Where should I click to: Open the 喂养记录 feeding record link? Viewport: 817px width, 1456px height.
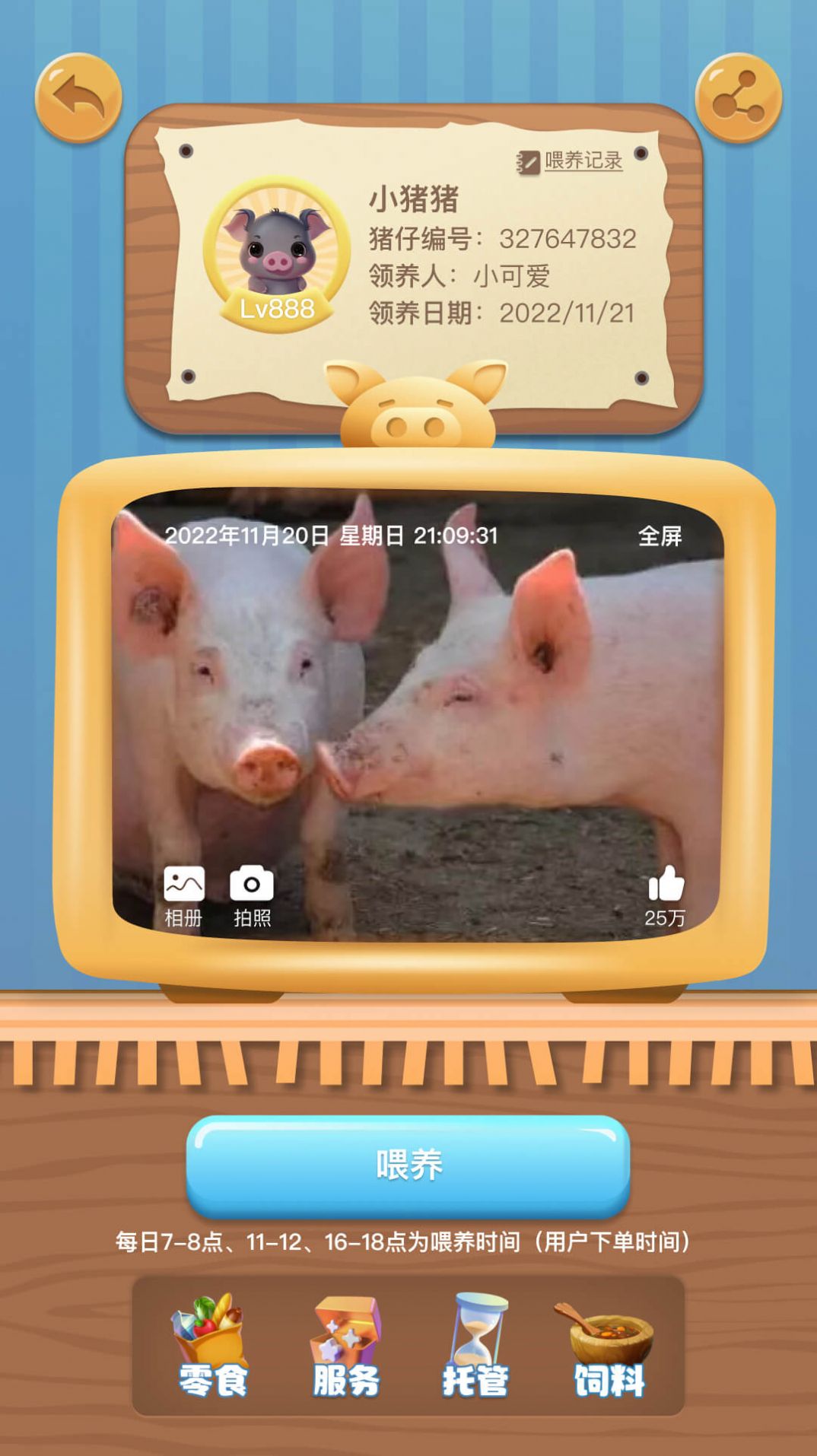[x=572, y=161]
